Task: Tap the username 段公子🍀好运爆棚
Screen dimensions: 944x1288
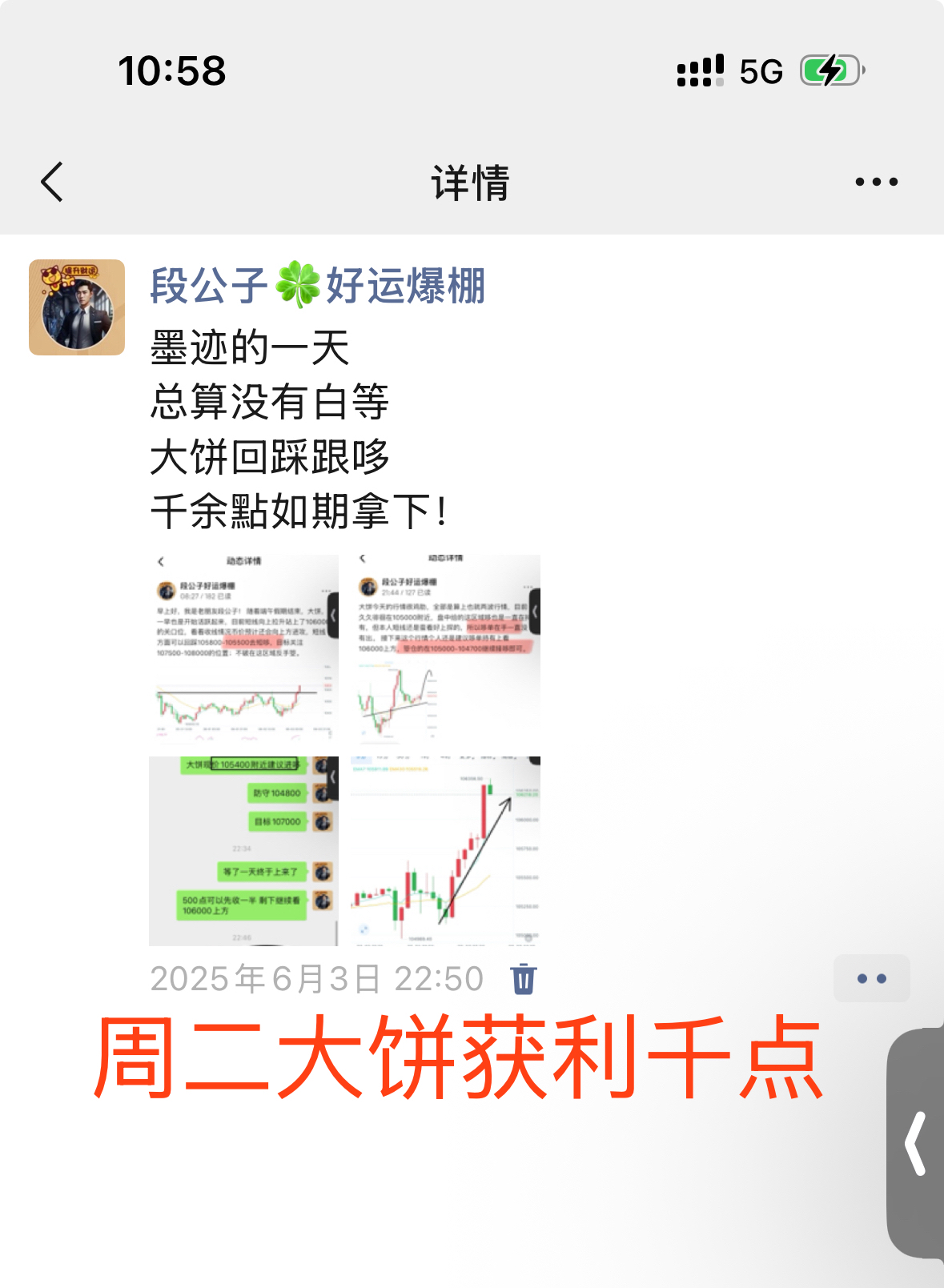Action: [x=318, y=286]
